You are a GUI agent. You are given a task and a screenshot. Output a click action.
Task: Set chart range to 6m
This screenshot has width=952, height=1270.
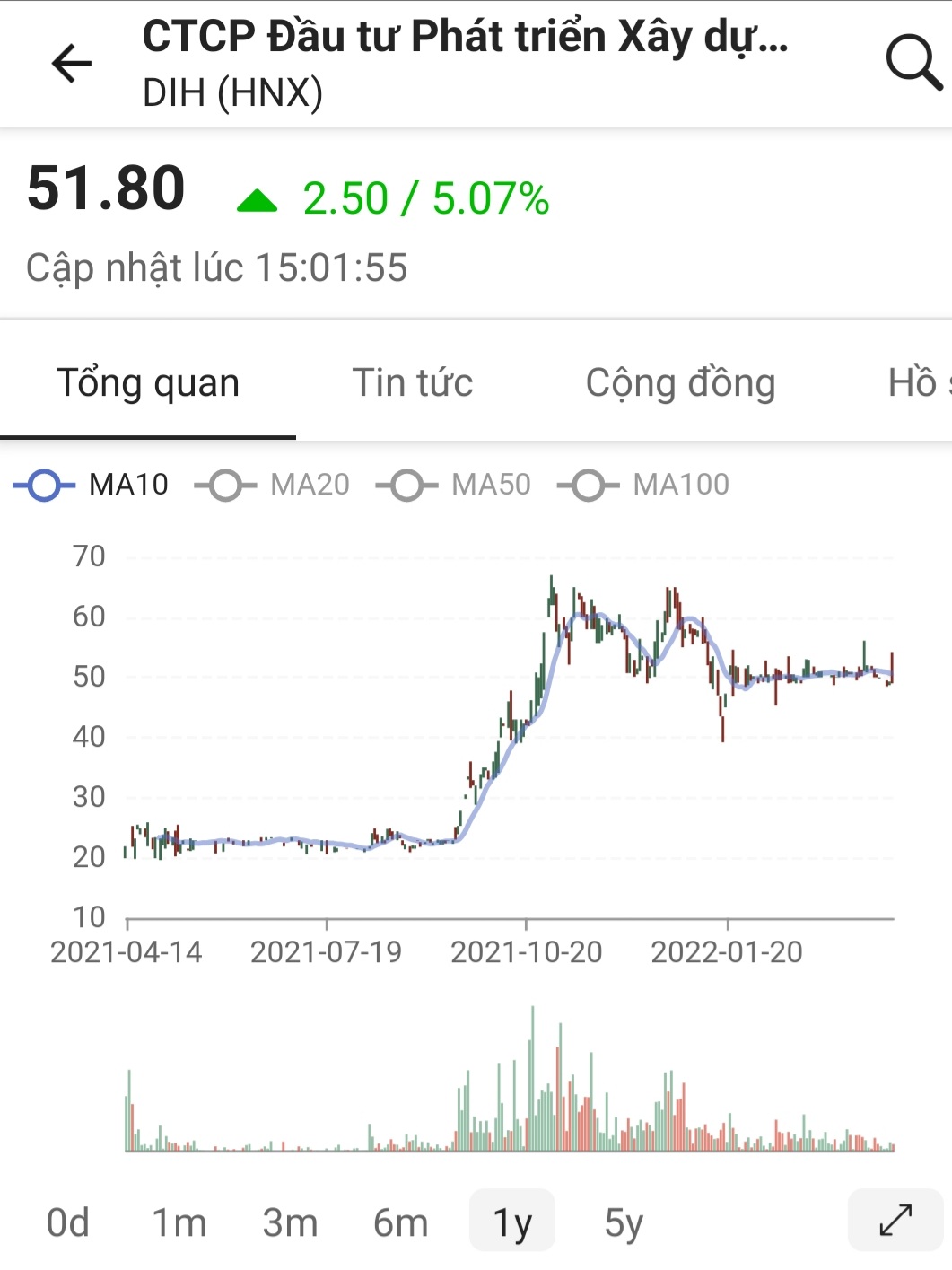tap(400, 1222)
